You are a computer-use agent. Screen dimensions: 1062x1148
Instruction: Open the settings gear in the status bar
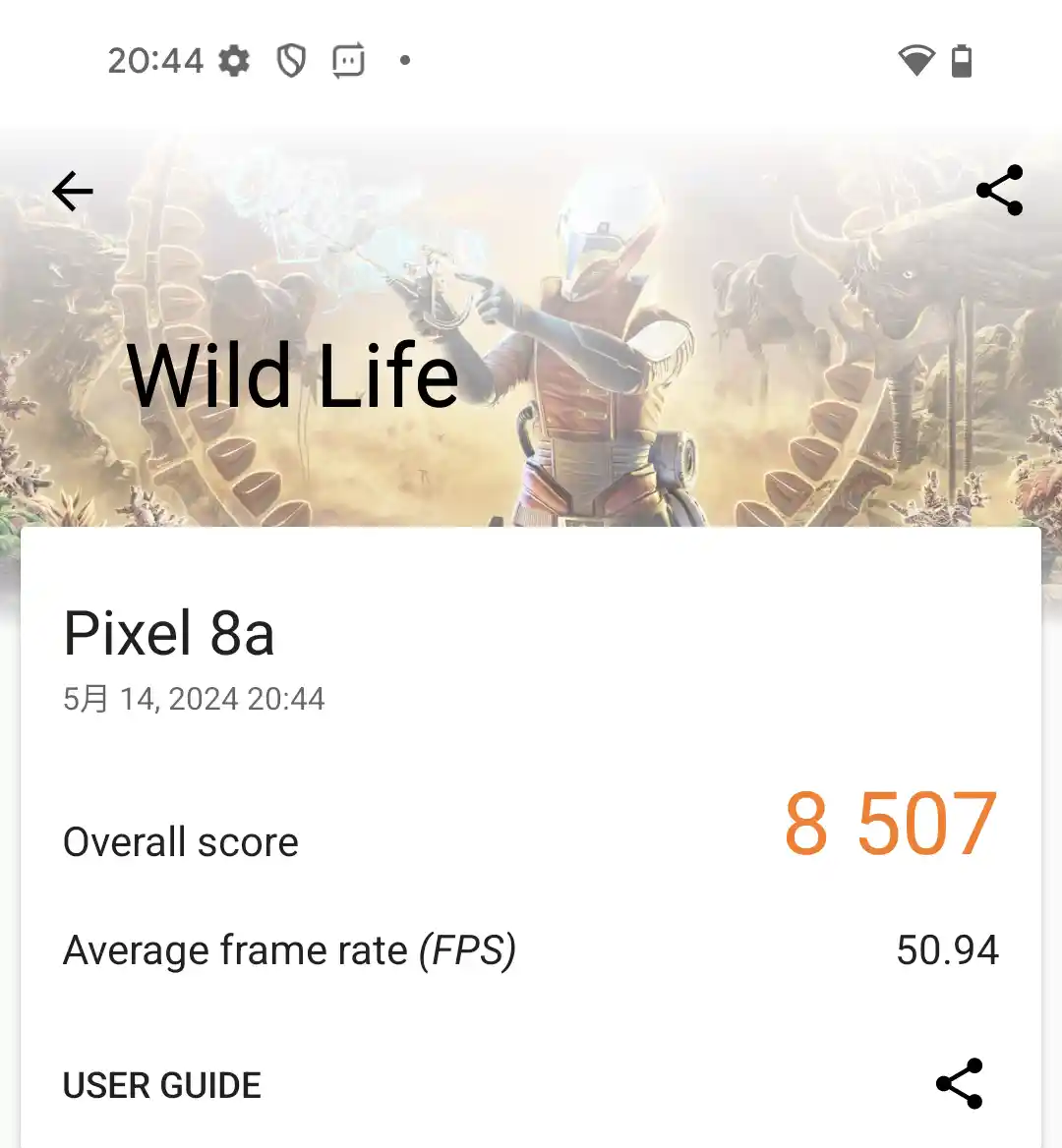[234, 60]
